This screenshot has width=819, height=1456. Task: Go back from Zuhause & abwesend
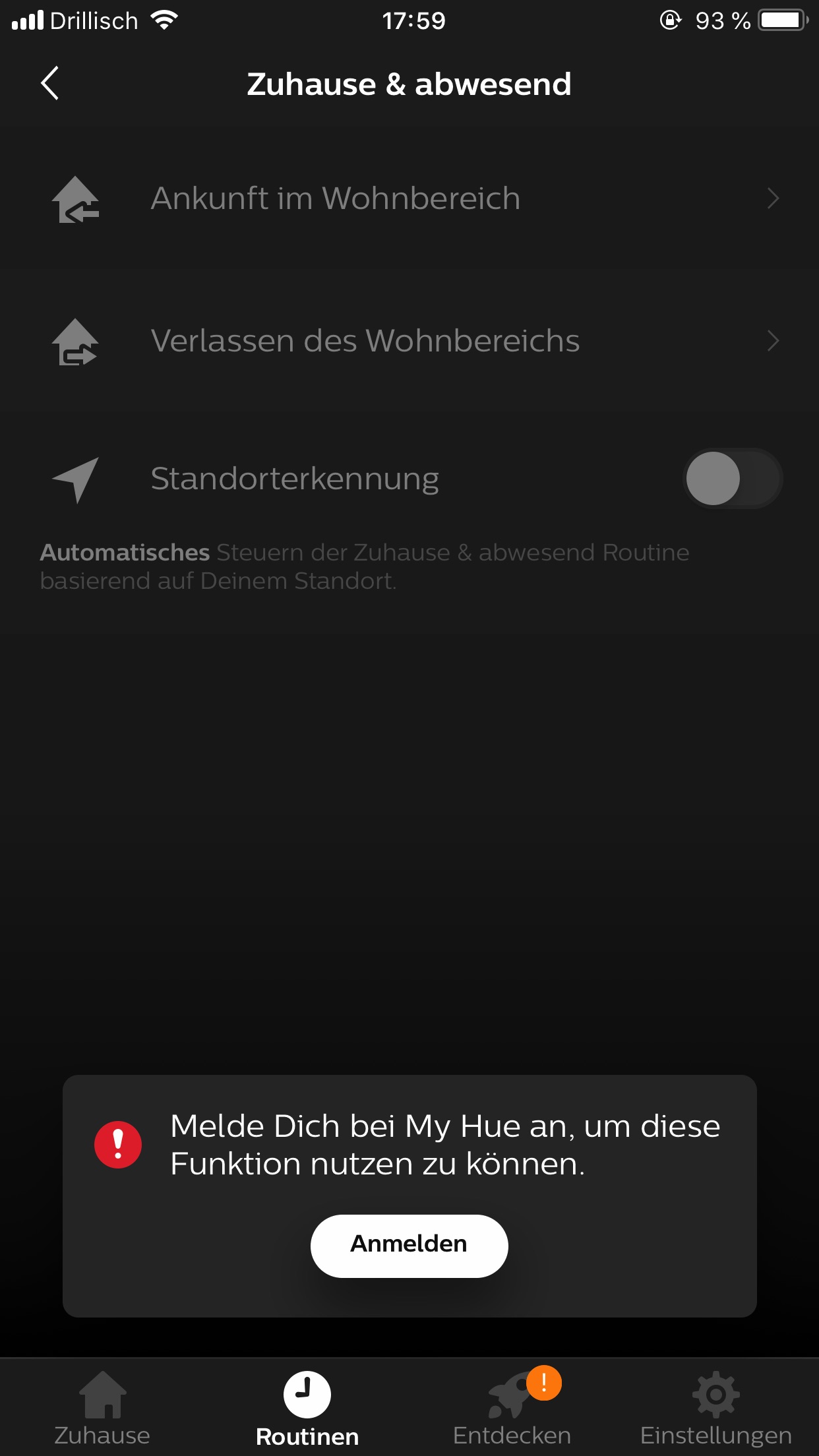click(x=50, y=83)
